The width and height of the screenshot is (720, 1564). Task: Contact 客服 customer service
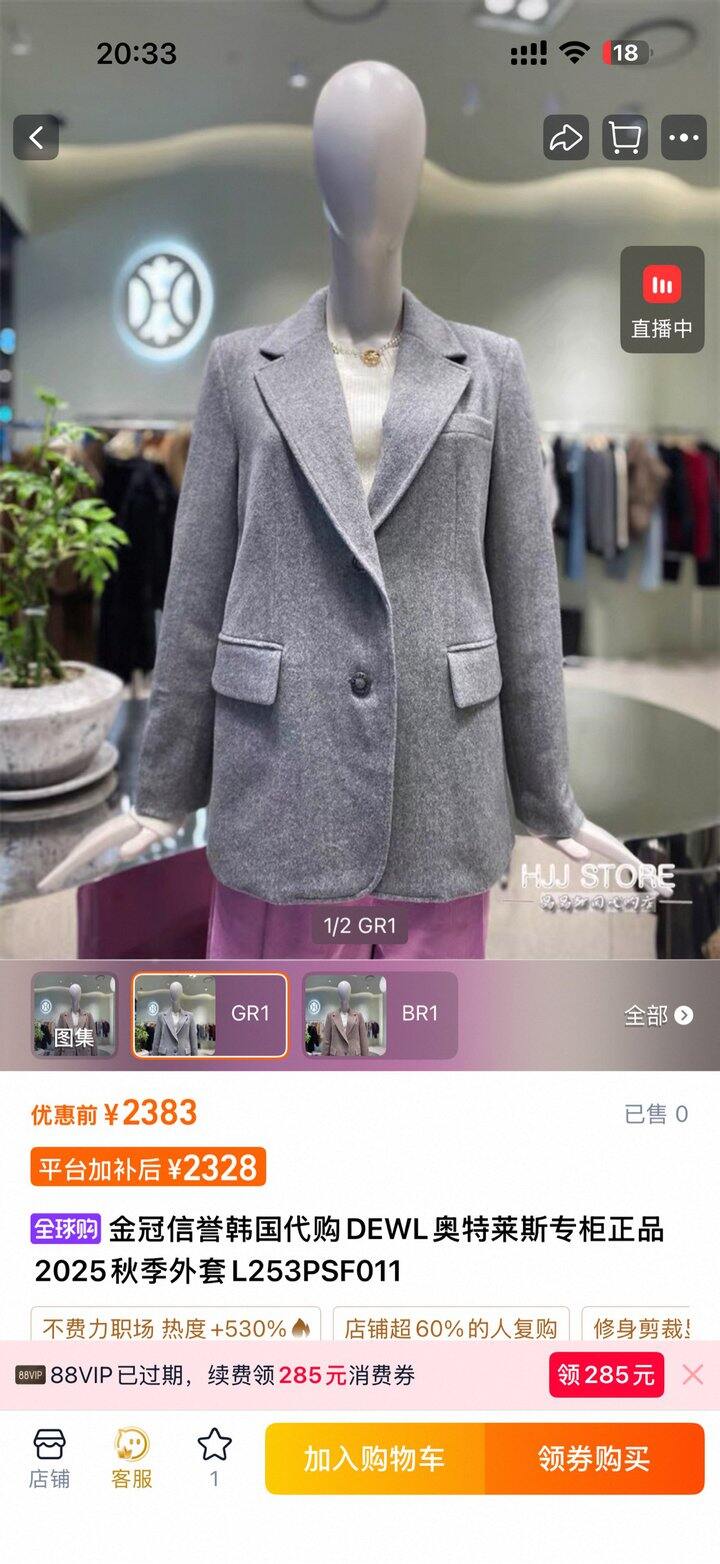(x=132, y=1459)
